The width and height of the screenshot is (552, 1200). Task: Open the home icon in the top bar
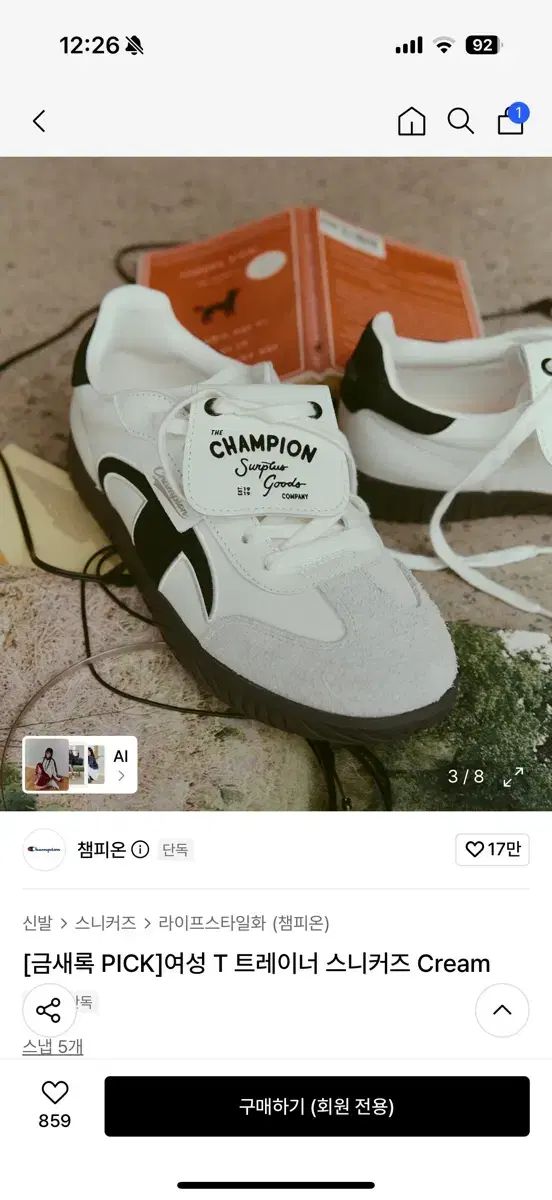tap(411, 122)
